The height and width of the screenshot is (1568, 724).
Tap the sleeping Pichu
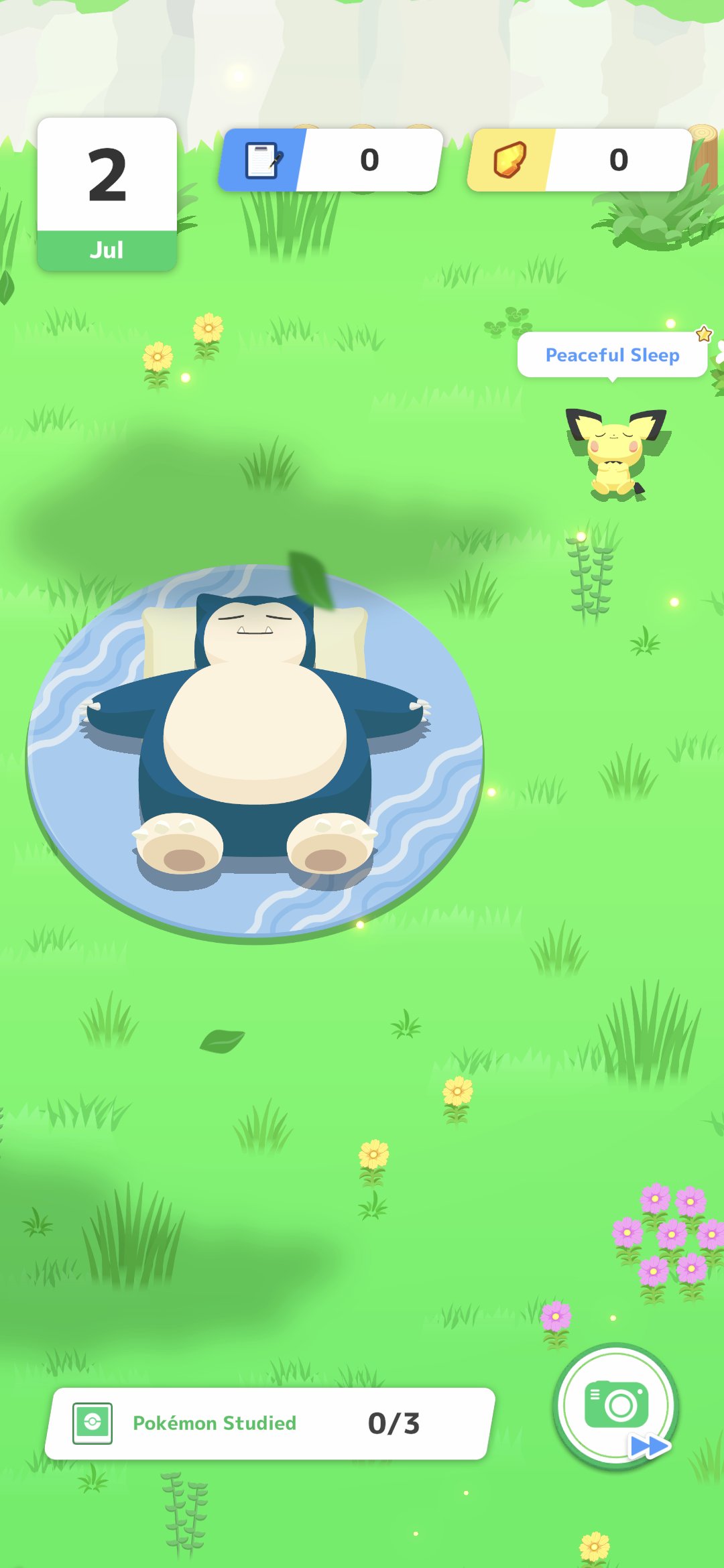coord(615,454)
